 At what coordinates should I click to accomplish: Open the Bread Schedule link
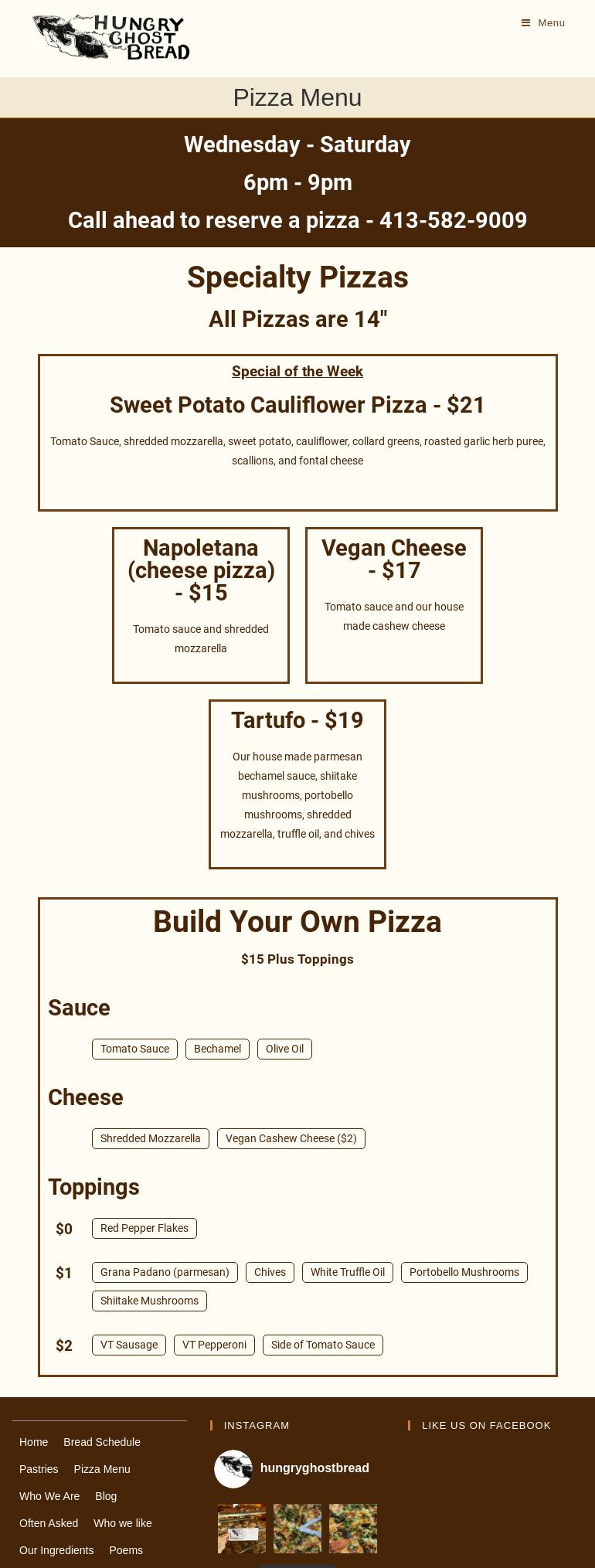[x=102, y=1442]
